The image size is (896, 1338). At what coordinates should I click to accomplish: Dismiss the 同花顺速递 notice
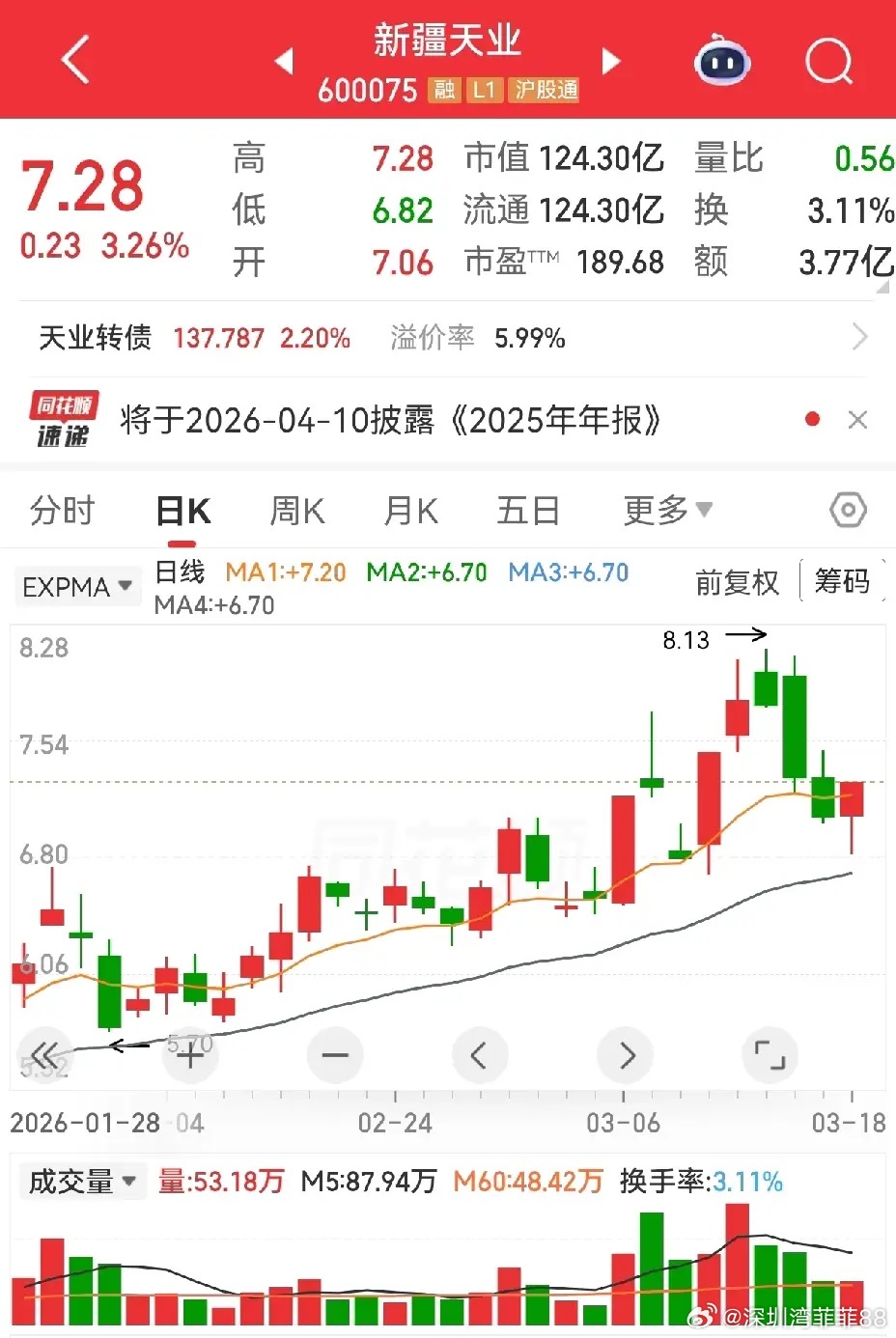[x=857, y=420]
